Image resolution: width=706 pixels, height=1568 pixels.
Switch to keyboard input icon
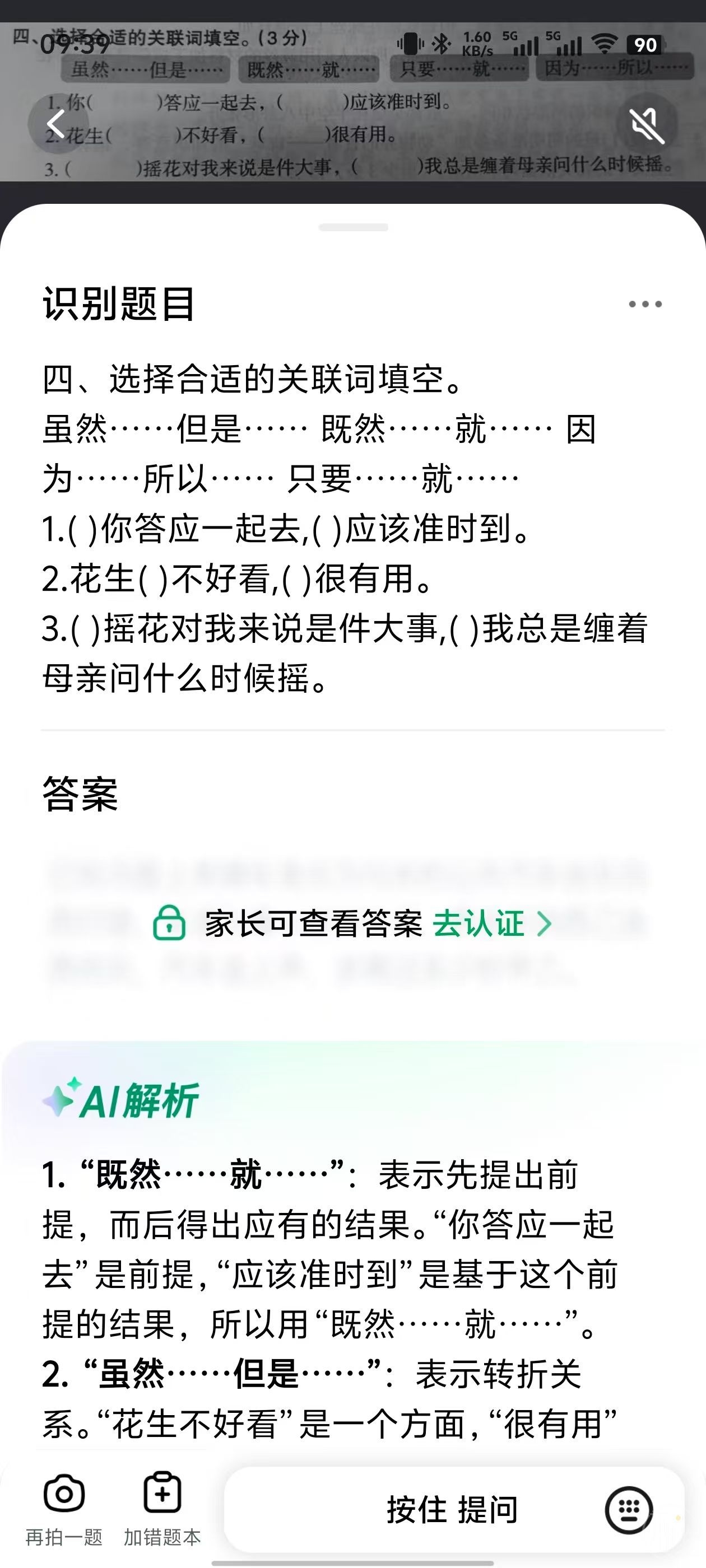[x=629, y=1510]
